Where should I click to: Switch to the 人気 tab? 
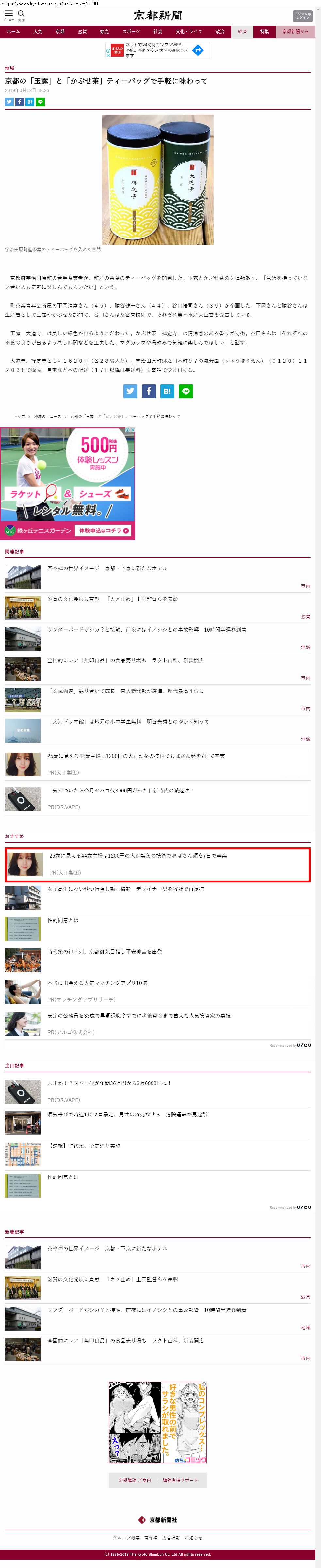click(x=38, y=32)
